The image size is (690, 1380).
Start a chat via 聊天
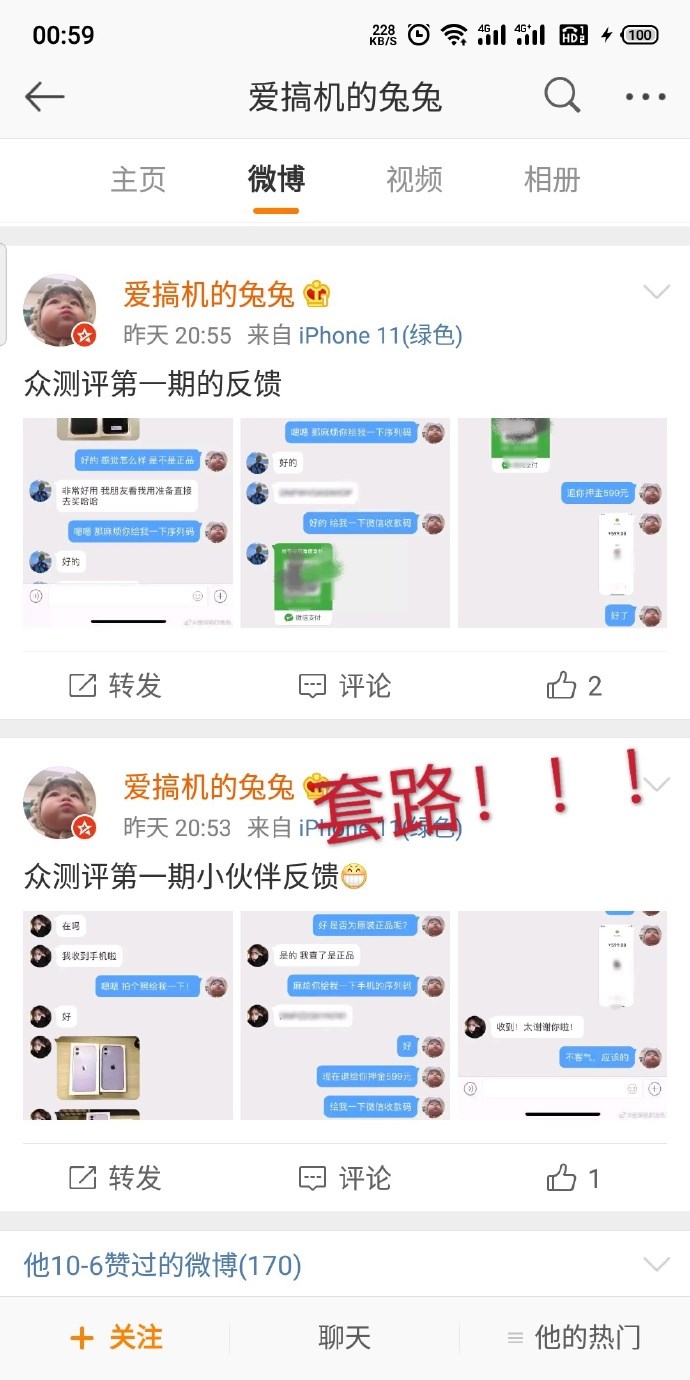click(344, 1338)
